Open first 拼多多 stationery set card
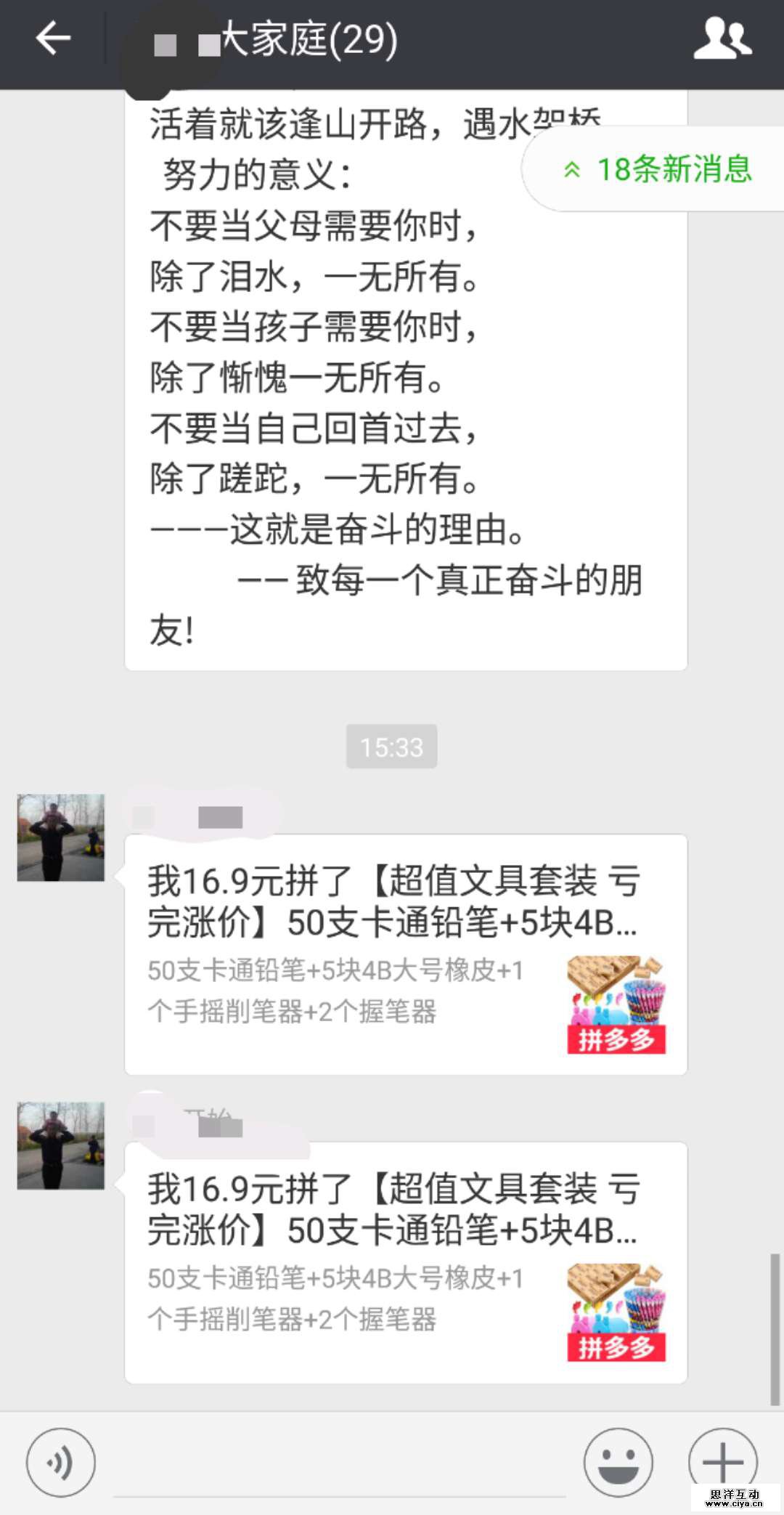 coord(406,954)
